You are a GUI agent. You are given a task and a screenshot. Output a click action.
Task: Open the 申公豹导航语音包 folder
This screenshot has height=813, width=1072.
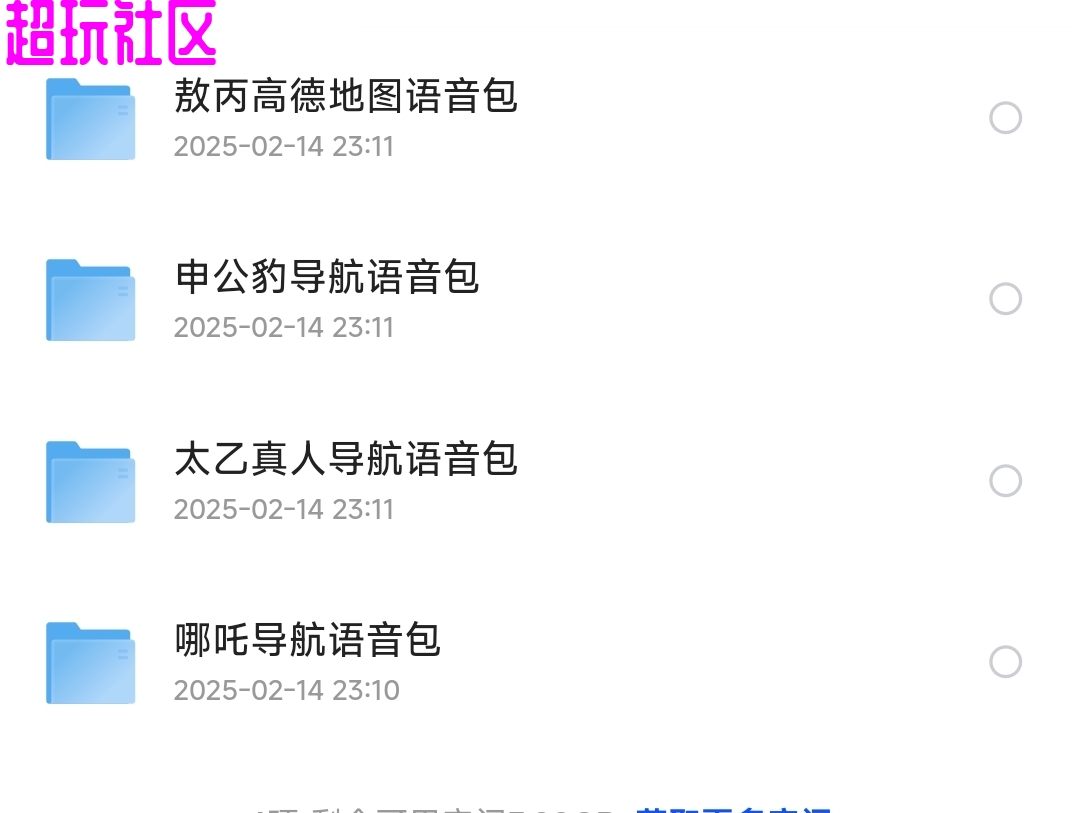tap(327, 278)
